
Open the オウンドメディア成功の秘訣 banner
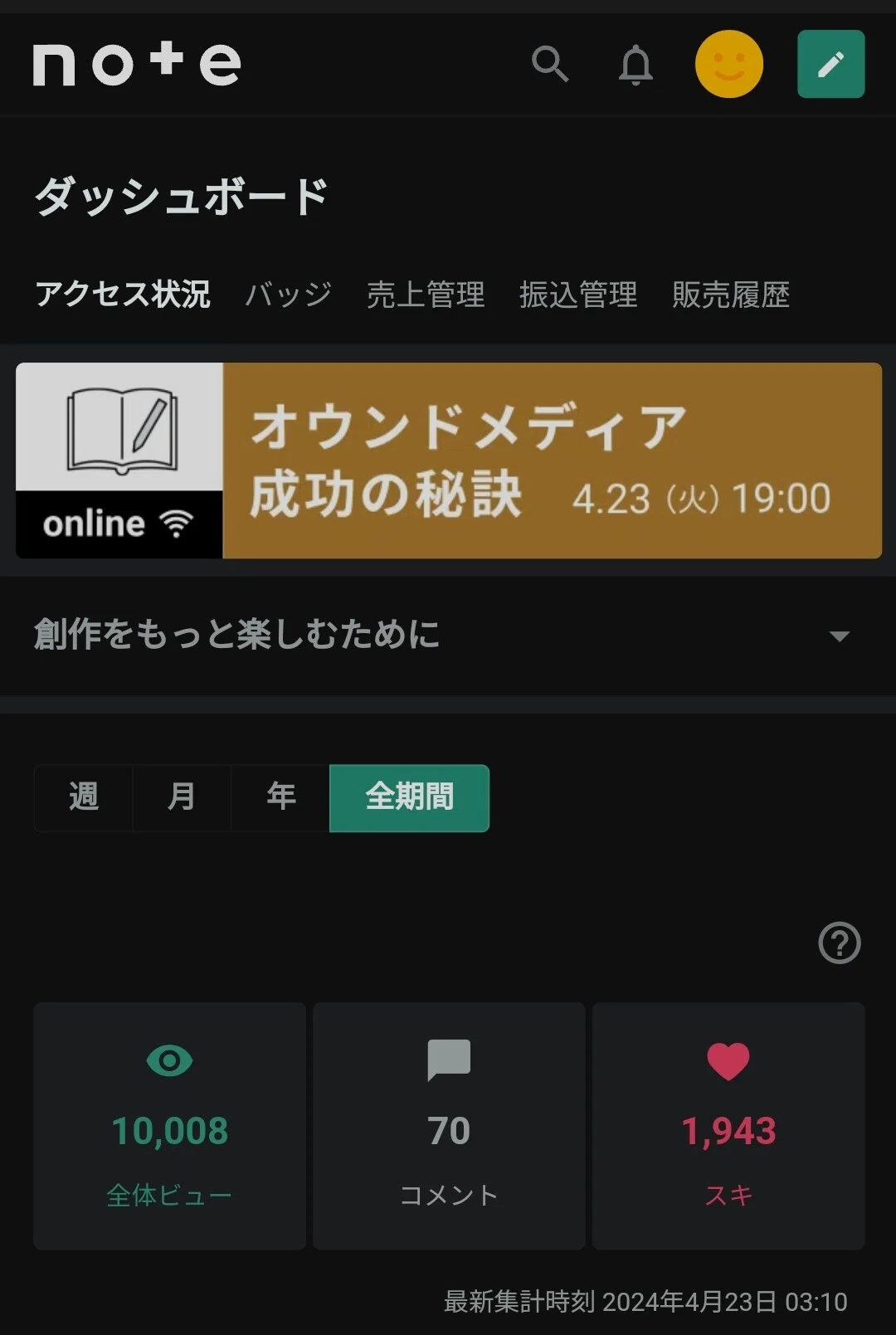coord(449,460)
